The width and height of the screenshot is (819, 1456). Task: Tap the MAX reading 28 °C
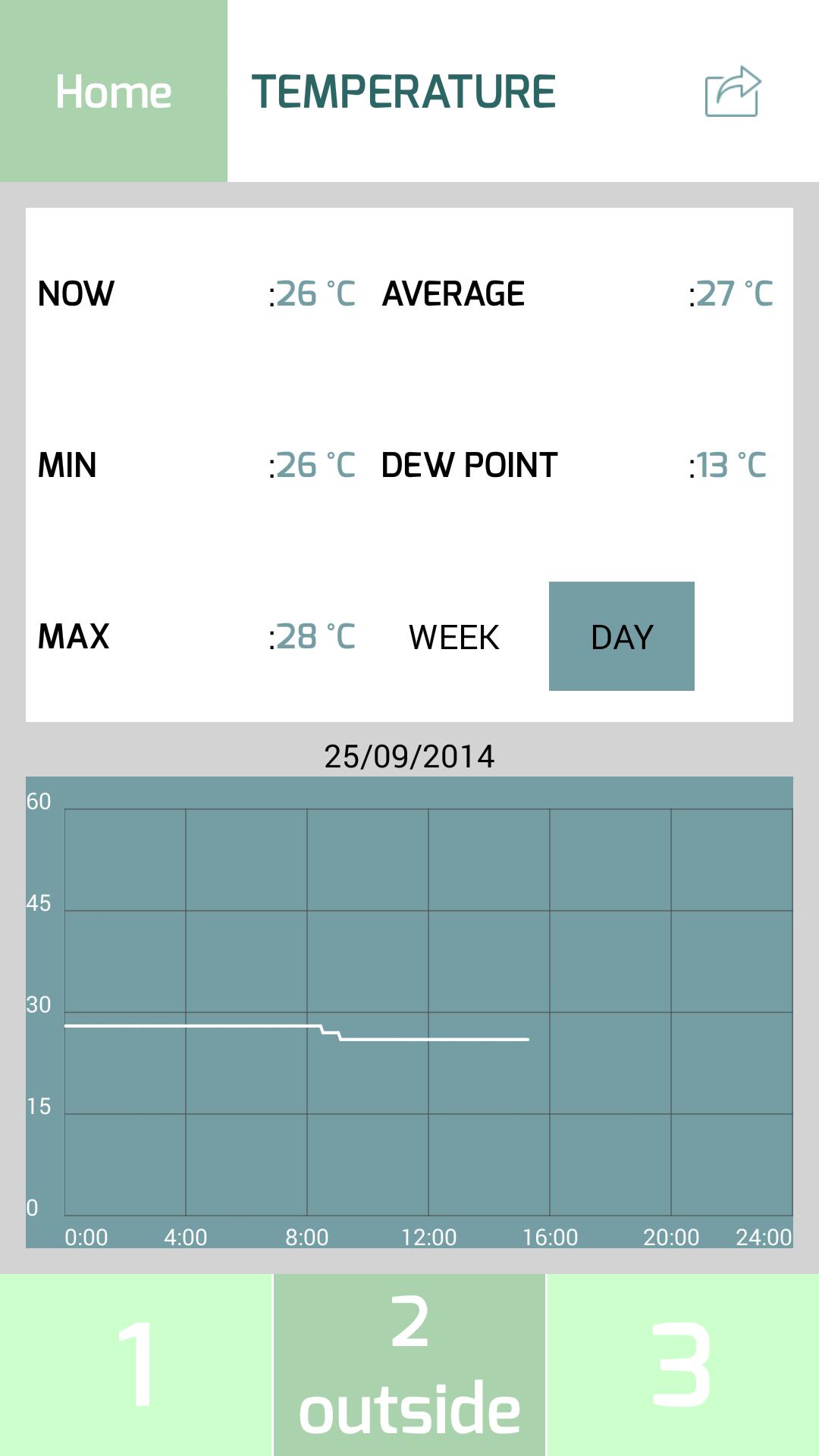313,636
